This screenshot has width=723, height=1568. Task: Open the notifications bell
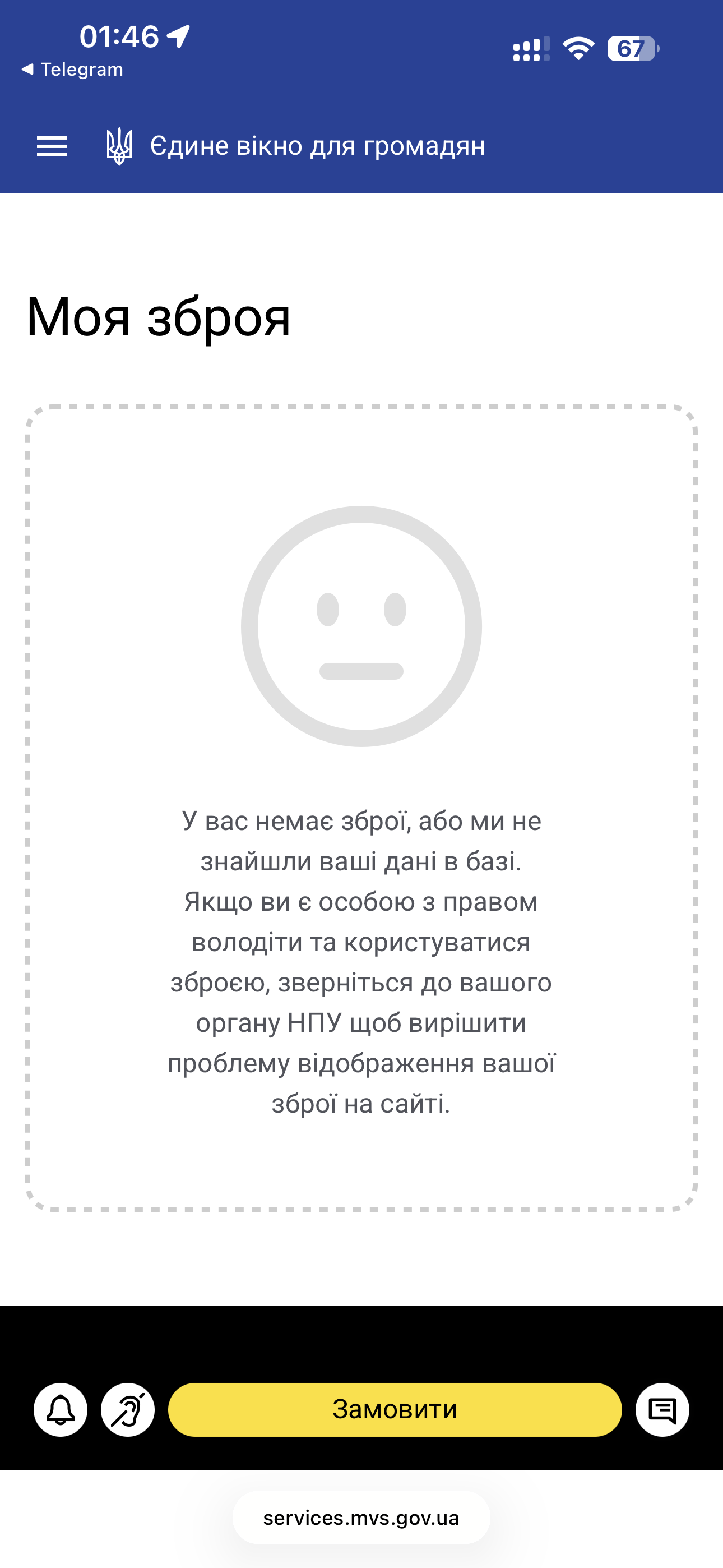click(61, 1410)
